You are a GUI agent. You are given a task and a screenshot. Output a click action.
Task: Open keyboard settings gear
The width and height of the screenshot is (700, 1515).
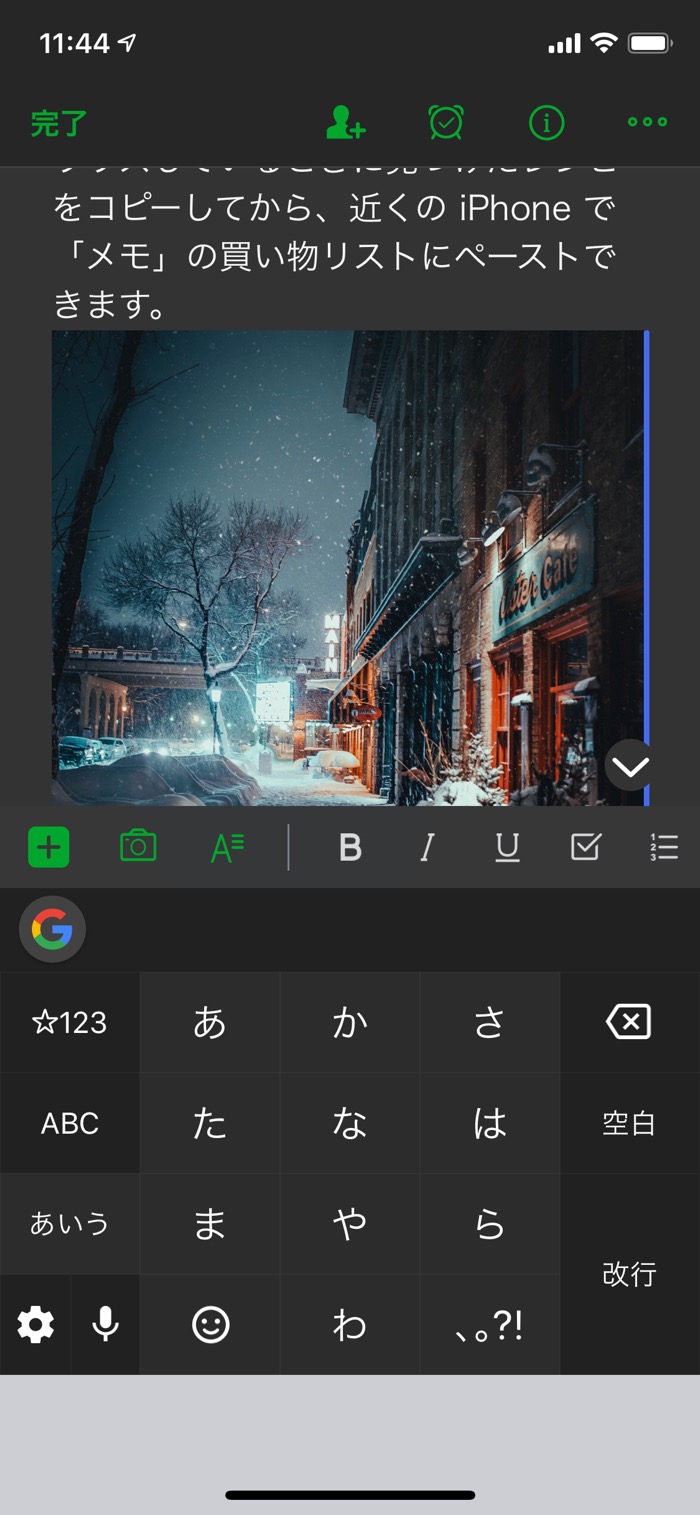click(35, 1325)
